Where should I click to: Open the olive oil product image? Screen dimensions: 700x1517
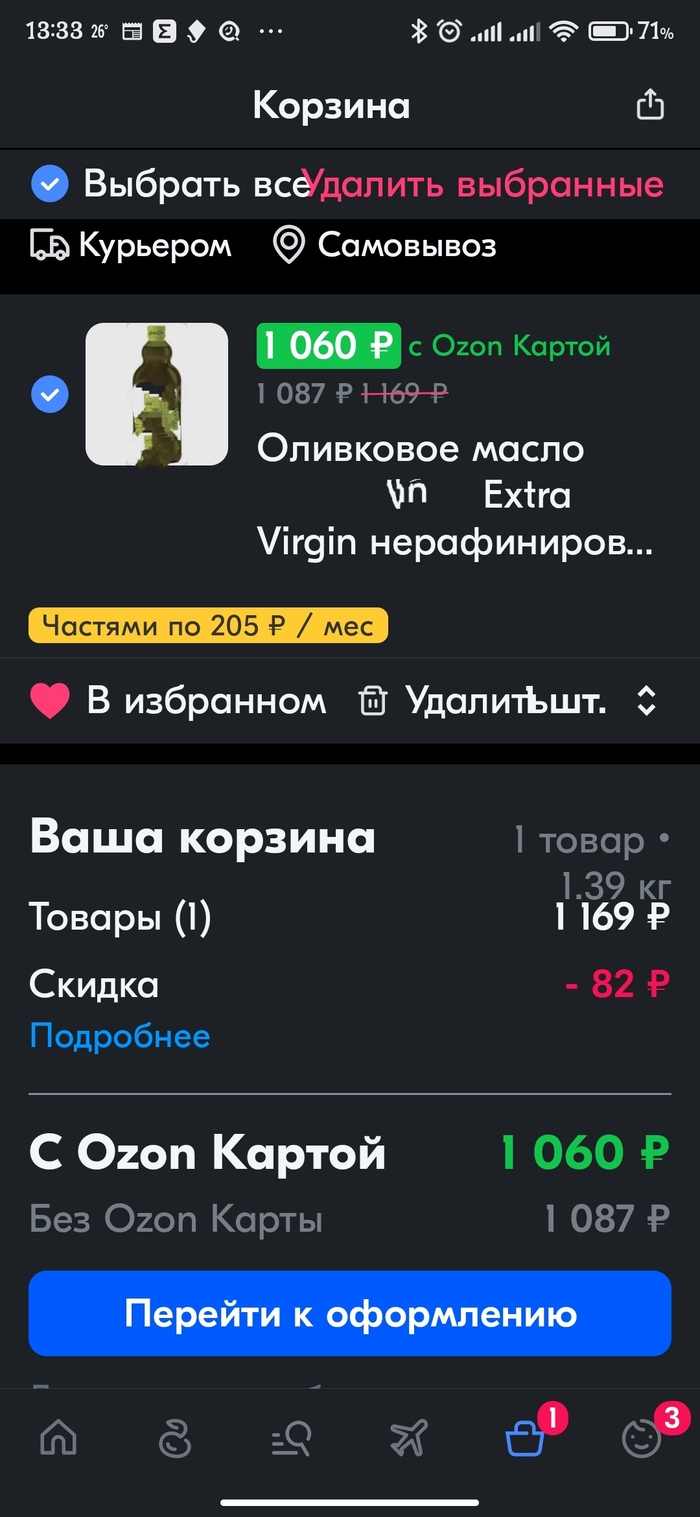click(x=156, y=394)
